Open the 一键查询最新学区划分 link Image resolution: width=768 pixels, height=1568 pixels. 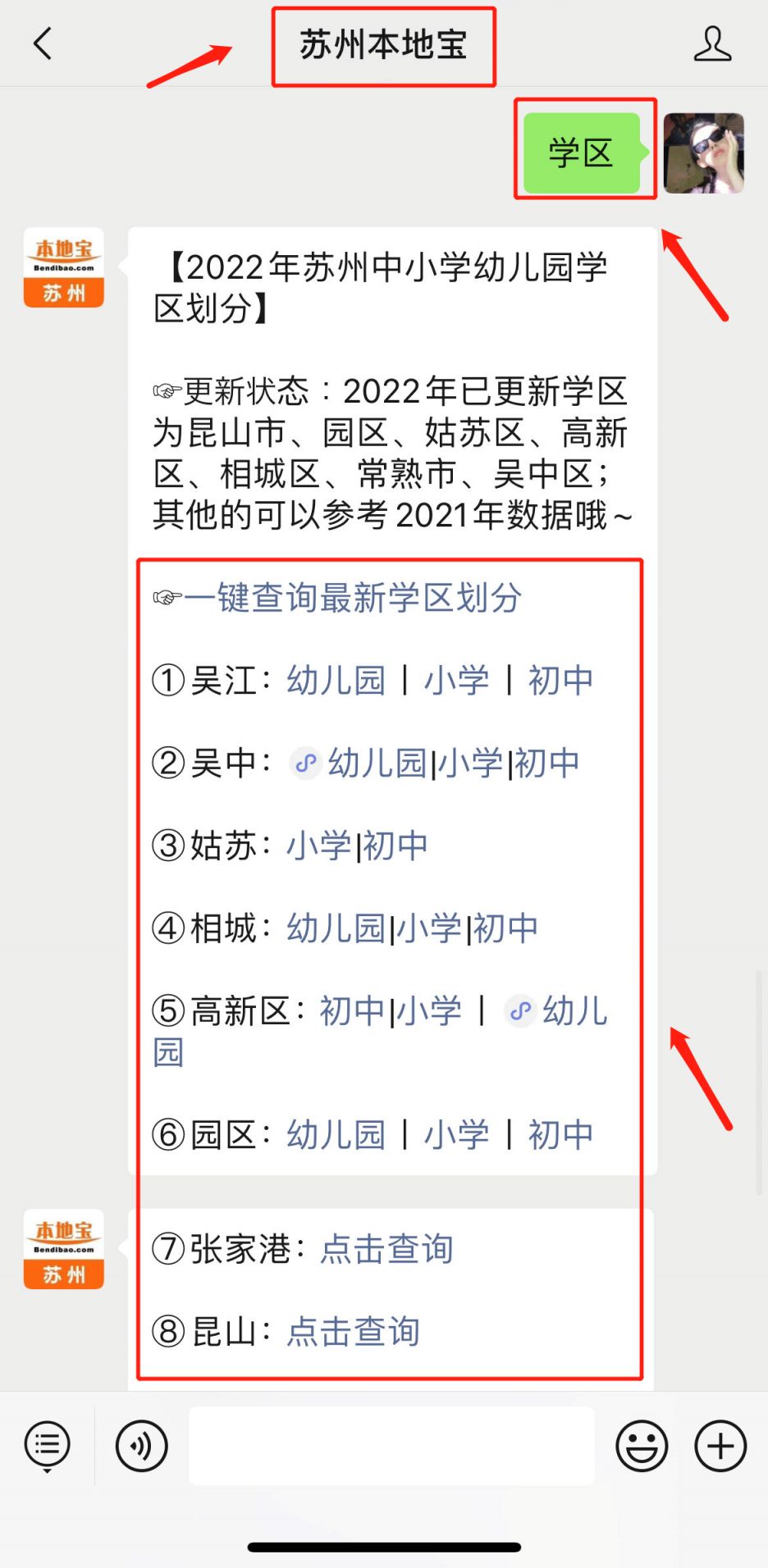click(353, 598)
